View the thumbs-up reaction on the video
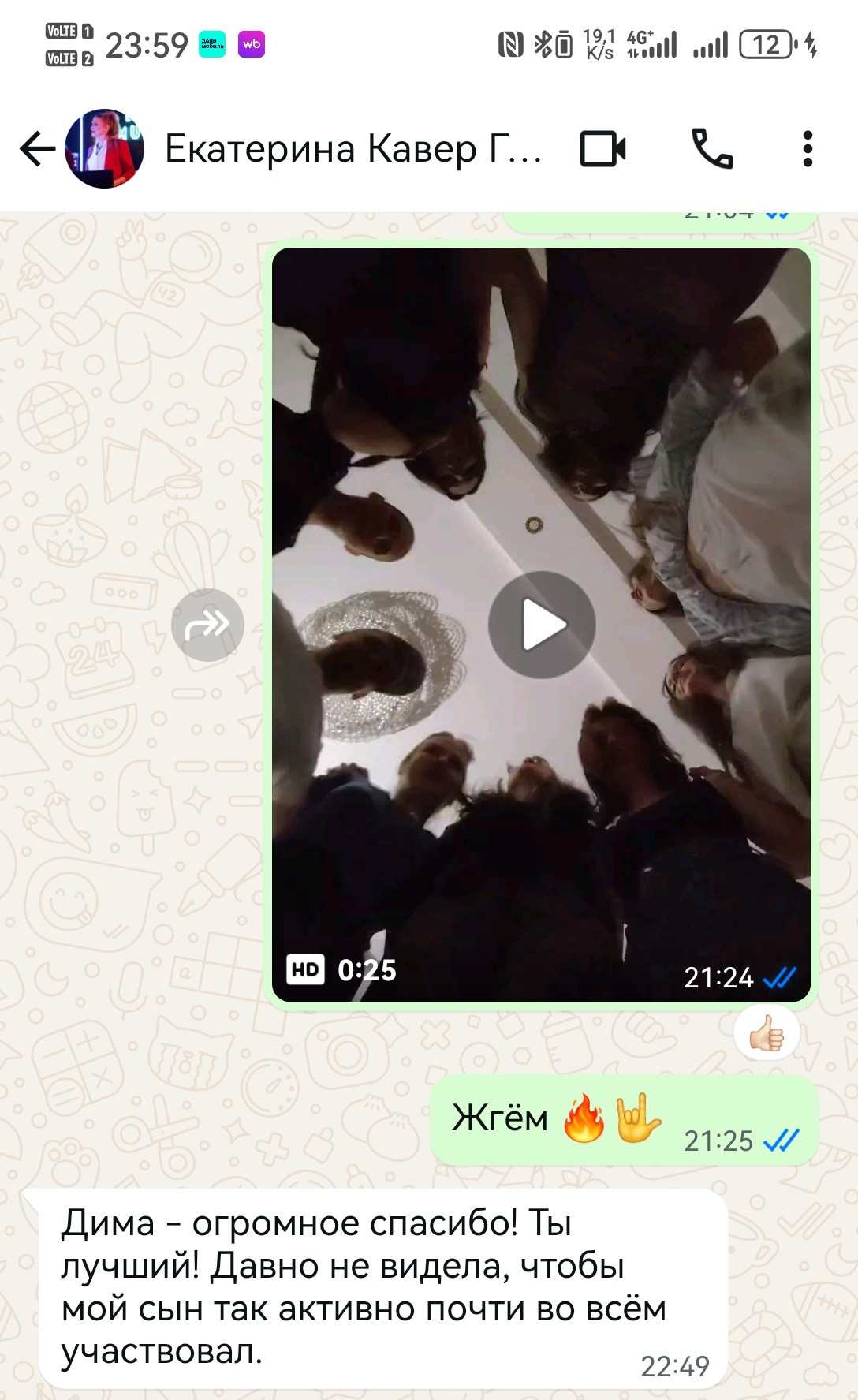The height and width of the screenshot is (1400, 858). pos(767,1033)
